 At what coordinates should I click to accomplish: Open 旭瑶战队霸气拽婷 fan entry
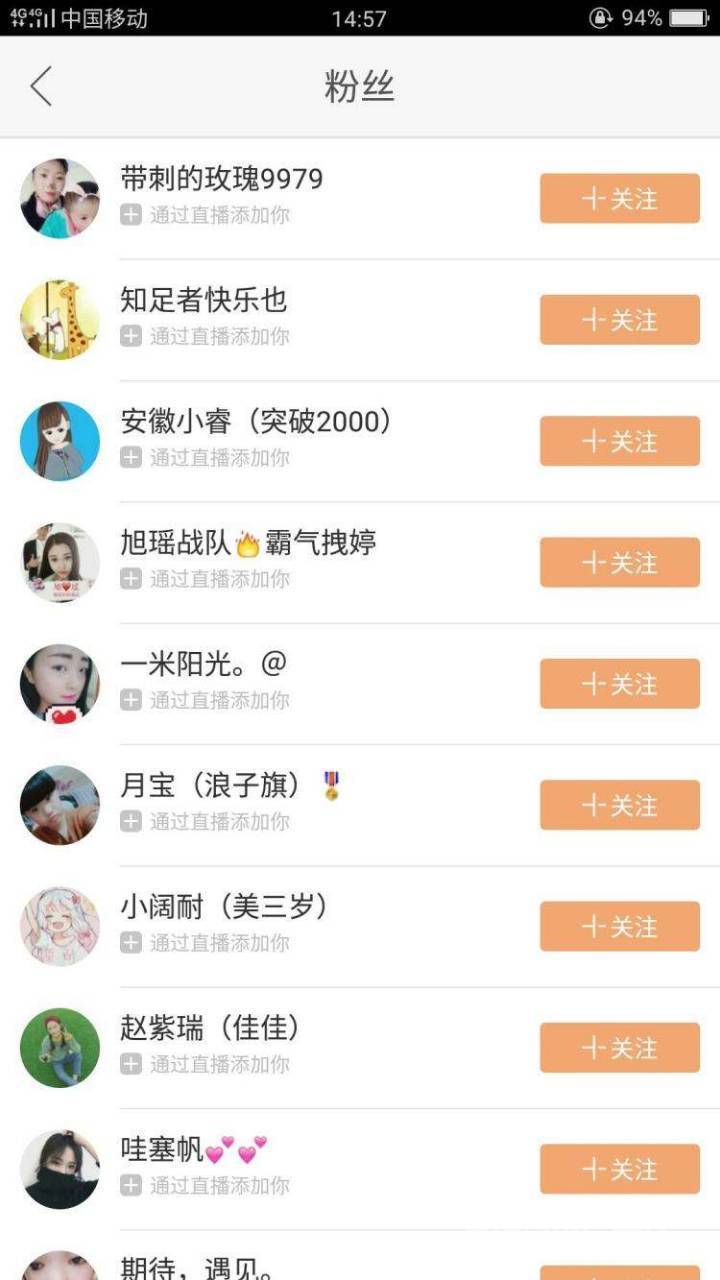point(300,561)
